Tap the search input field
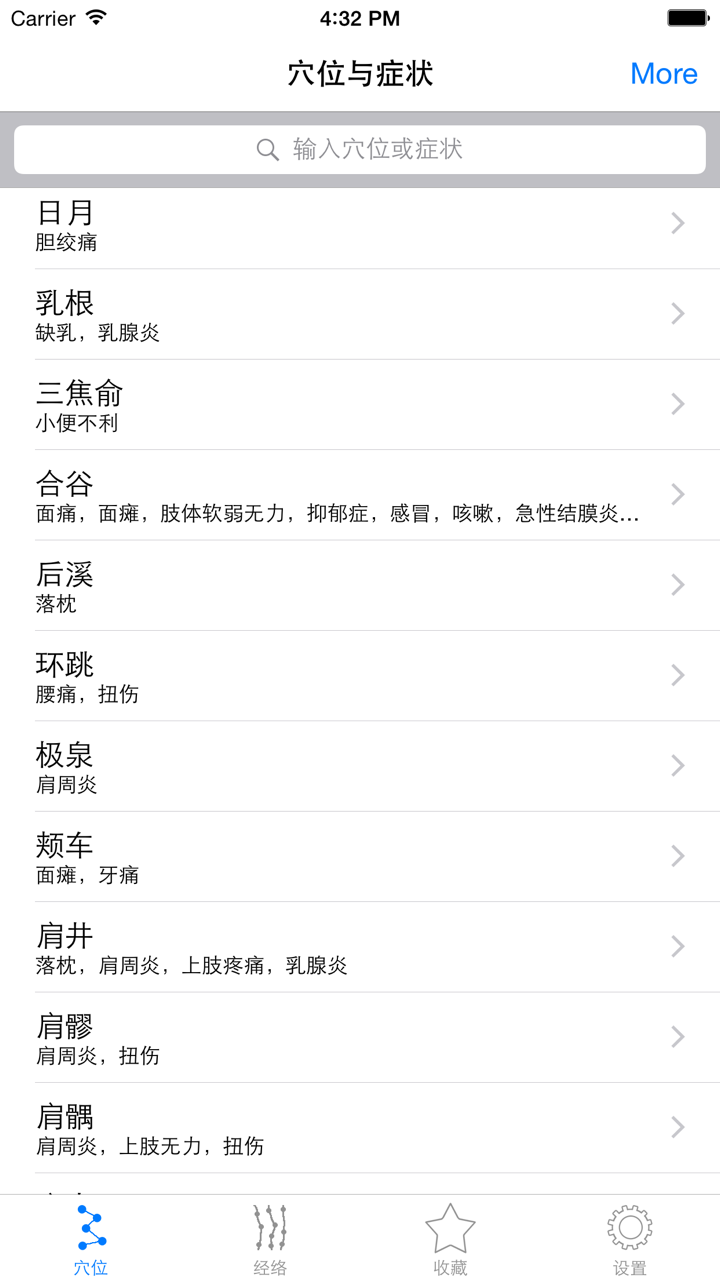 point(360,148)
